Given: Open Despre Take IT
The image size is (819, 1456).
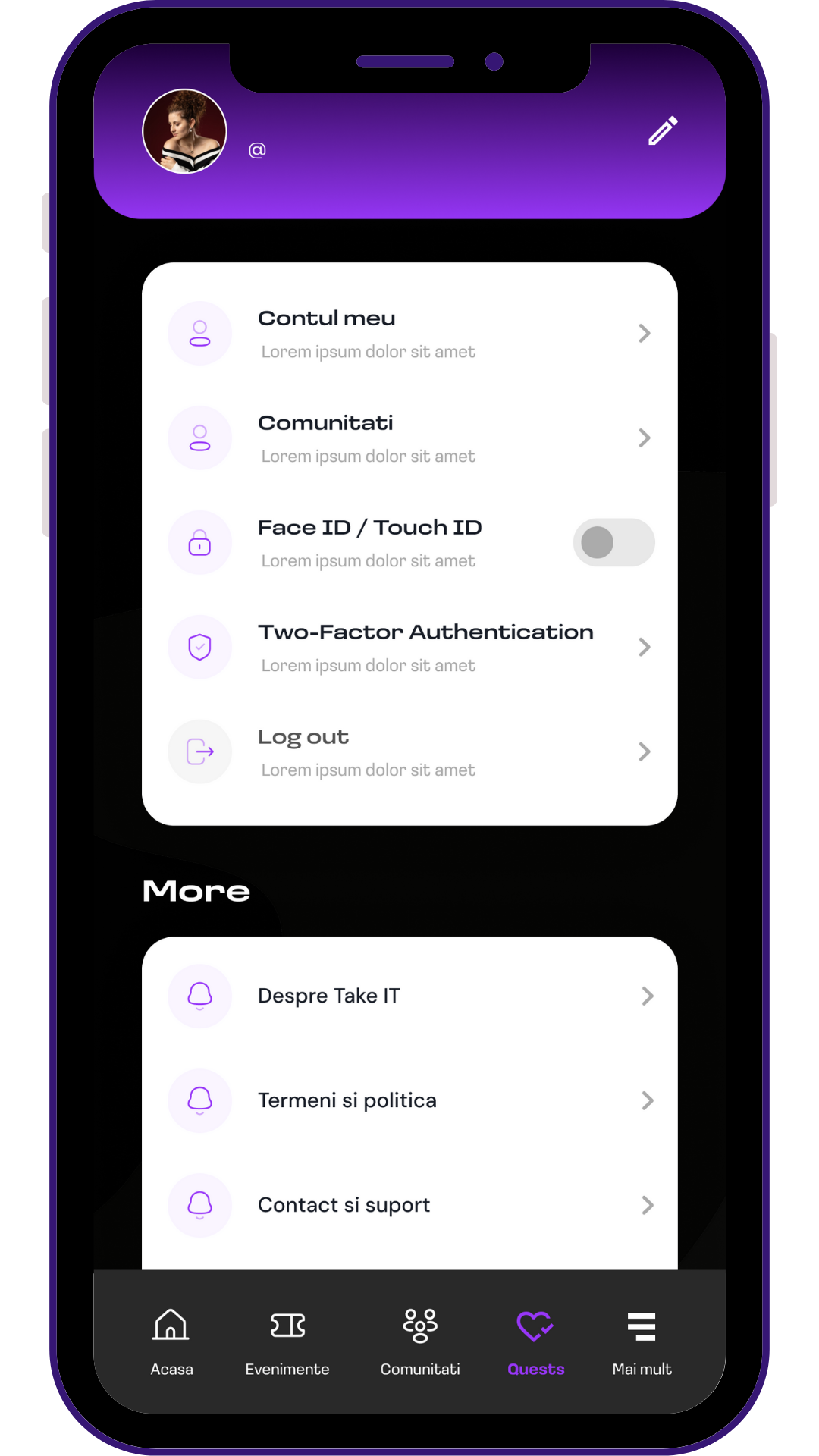Looking at the screenshot, I should (409, 996).
